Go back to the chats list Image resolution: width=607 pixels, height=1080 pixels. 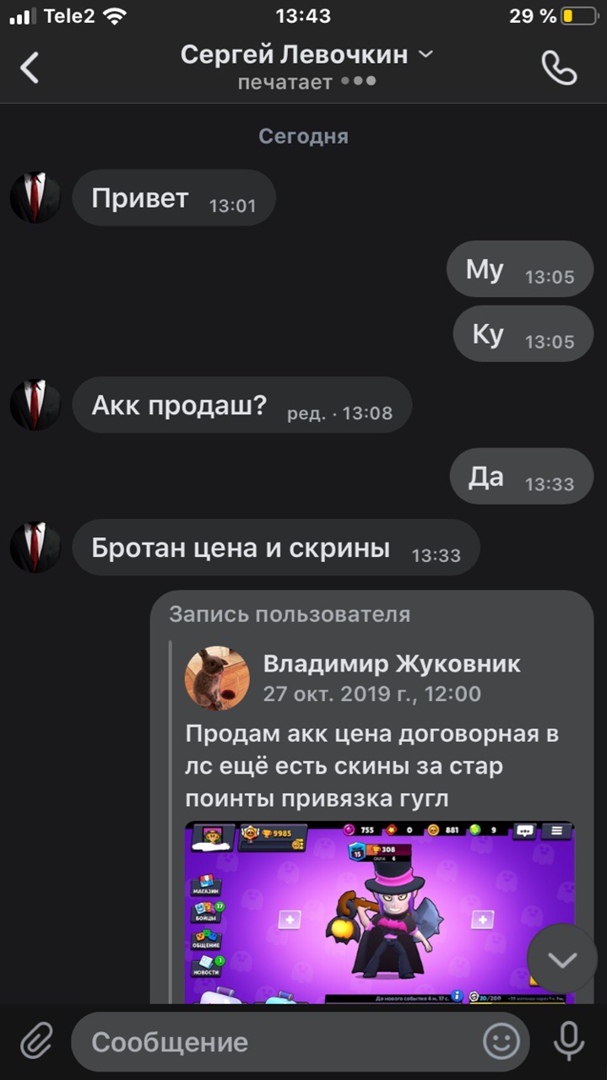tap(30, 68)
